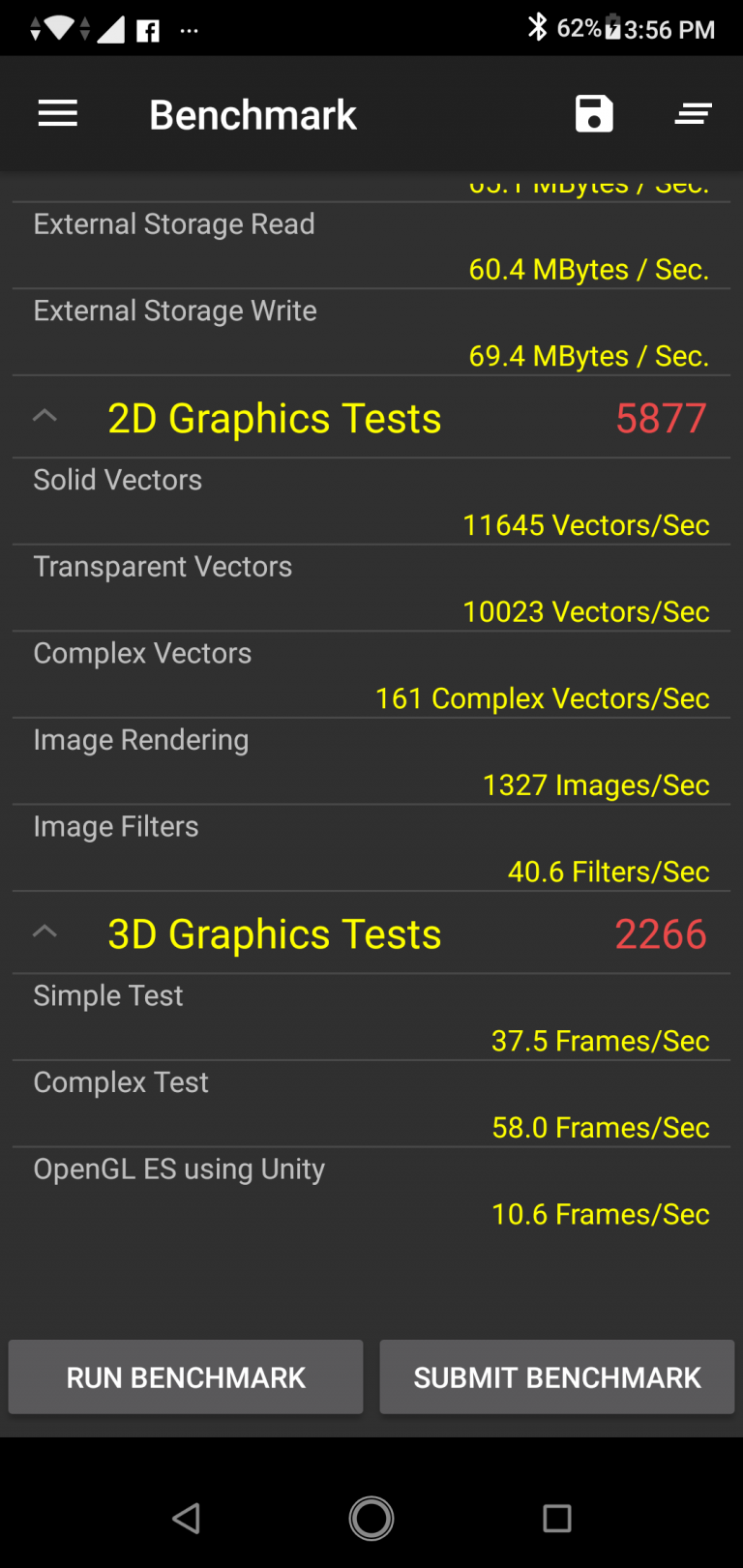Tap the 3D Graphics Tests score 2266
This screenshot has height=1568, width=743.
[661, 933]
